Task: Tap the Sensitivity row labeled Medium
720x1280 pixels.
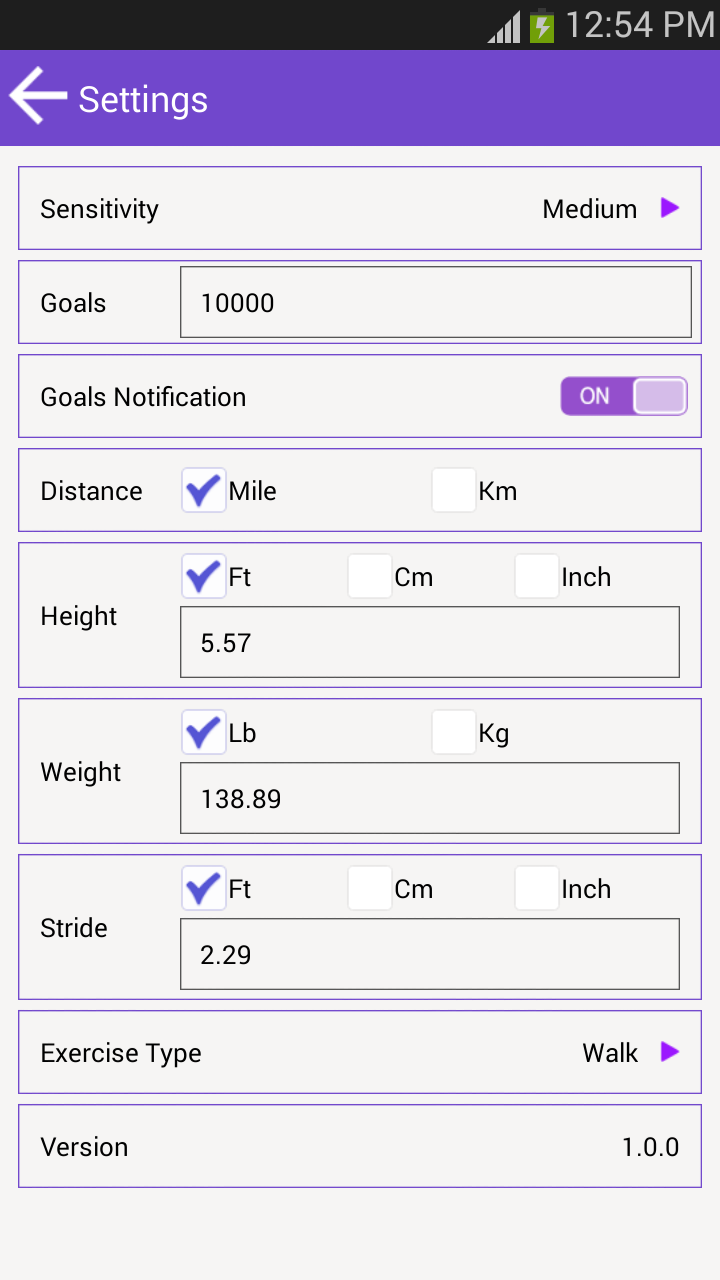Action: point(360,208)
